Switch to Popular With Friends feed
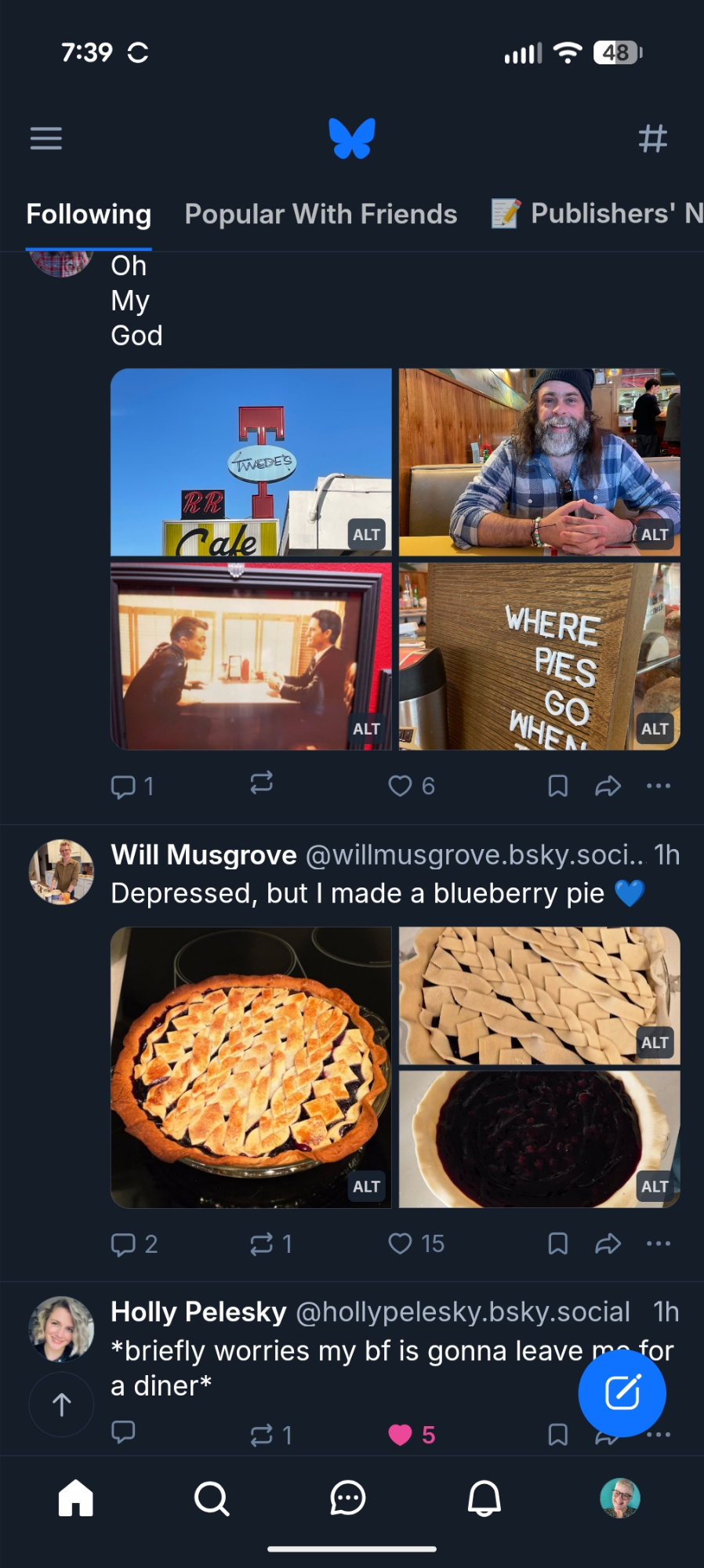Screen dimensions: 704x1568 point(321,214)
